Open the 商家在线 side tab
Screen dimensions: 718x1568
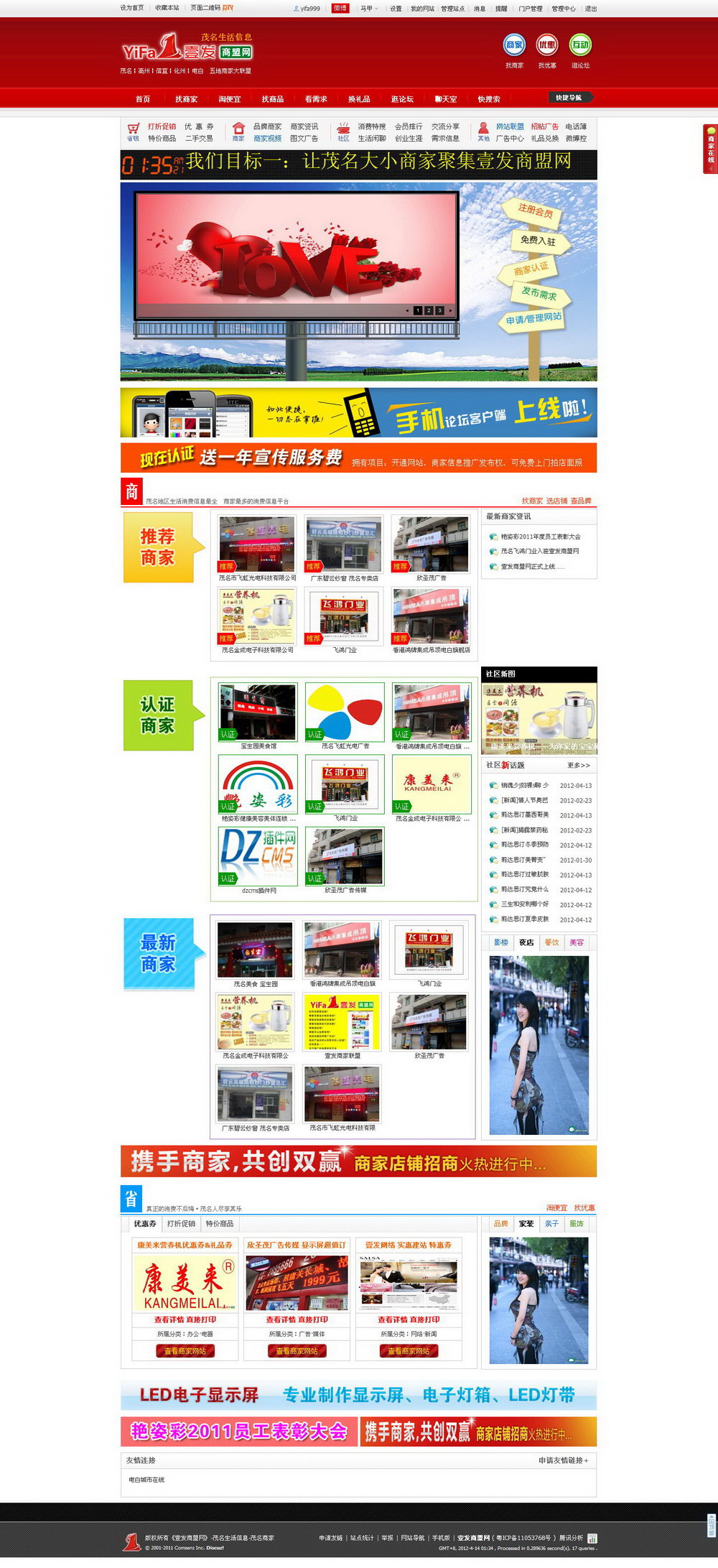pyautogui.click(x=710, y=149)
